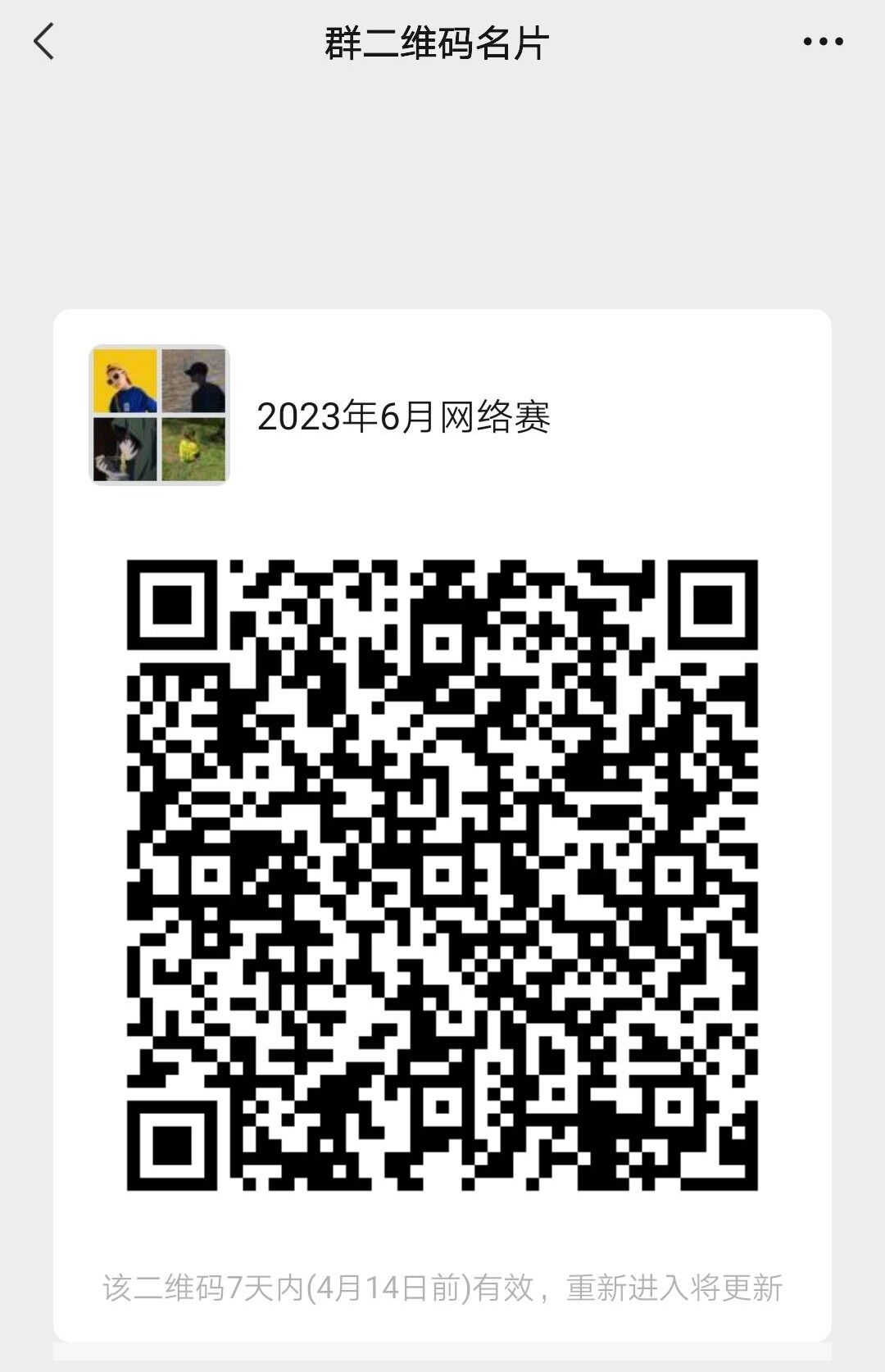Go back using the top-left arrow

click(x=44, y=42)
